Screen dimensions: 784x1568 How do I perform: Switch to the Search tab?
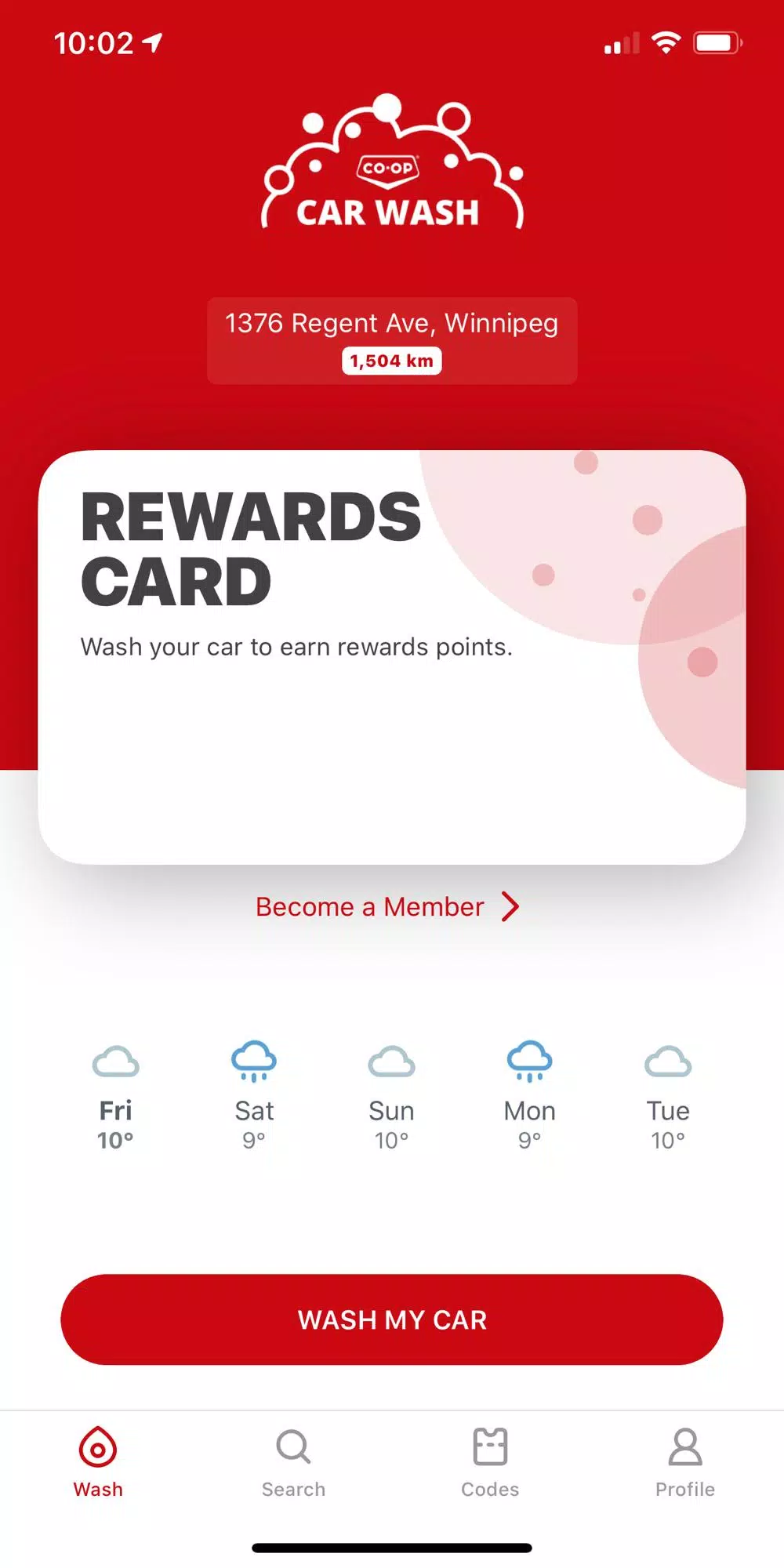pyautogui.click(x=293, y=1463)
